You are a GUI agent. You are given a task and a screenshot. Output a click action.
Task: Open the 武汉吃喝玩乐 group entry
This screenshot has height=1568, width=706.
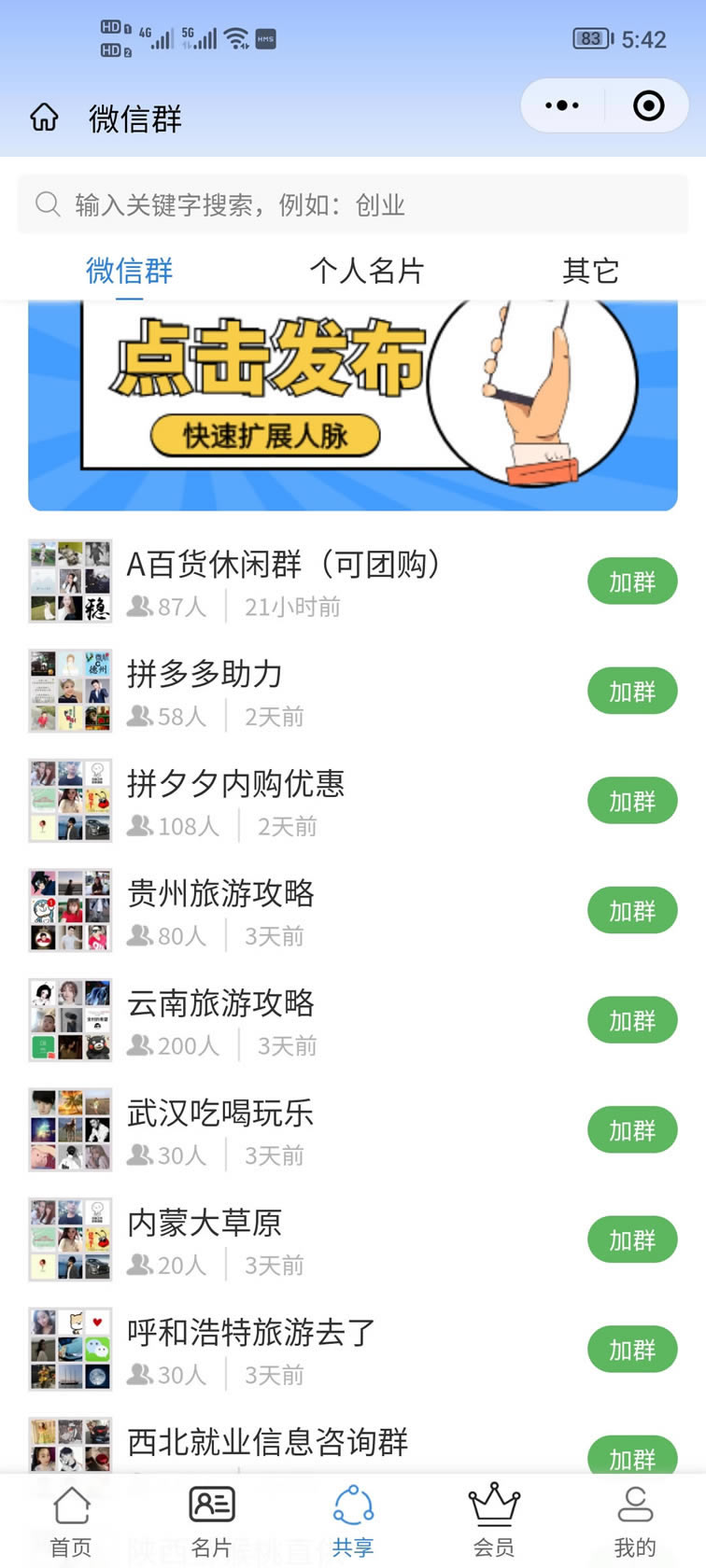click(353, 1130)
